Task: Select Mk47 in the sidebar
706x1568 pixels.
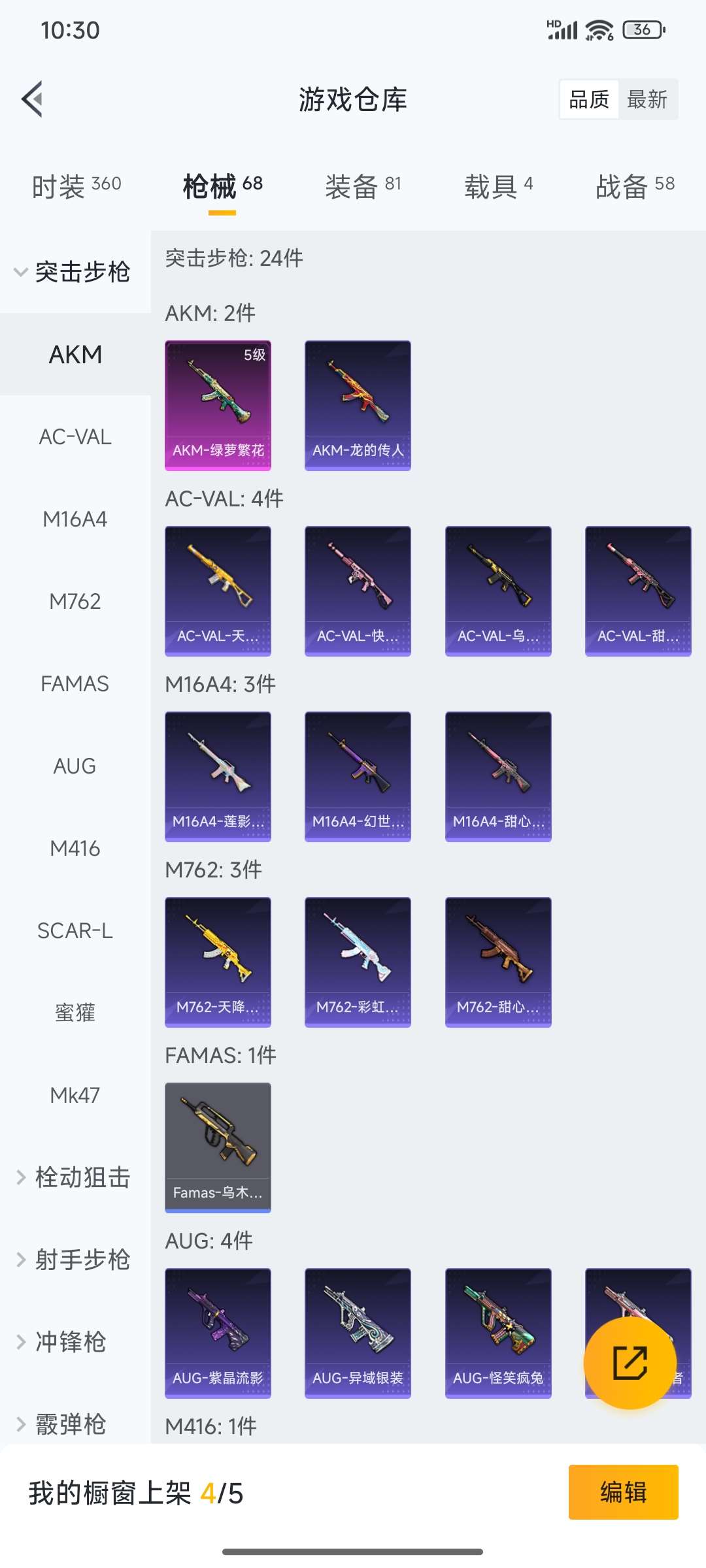Action: pos(75,1095)
